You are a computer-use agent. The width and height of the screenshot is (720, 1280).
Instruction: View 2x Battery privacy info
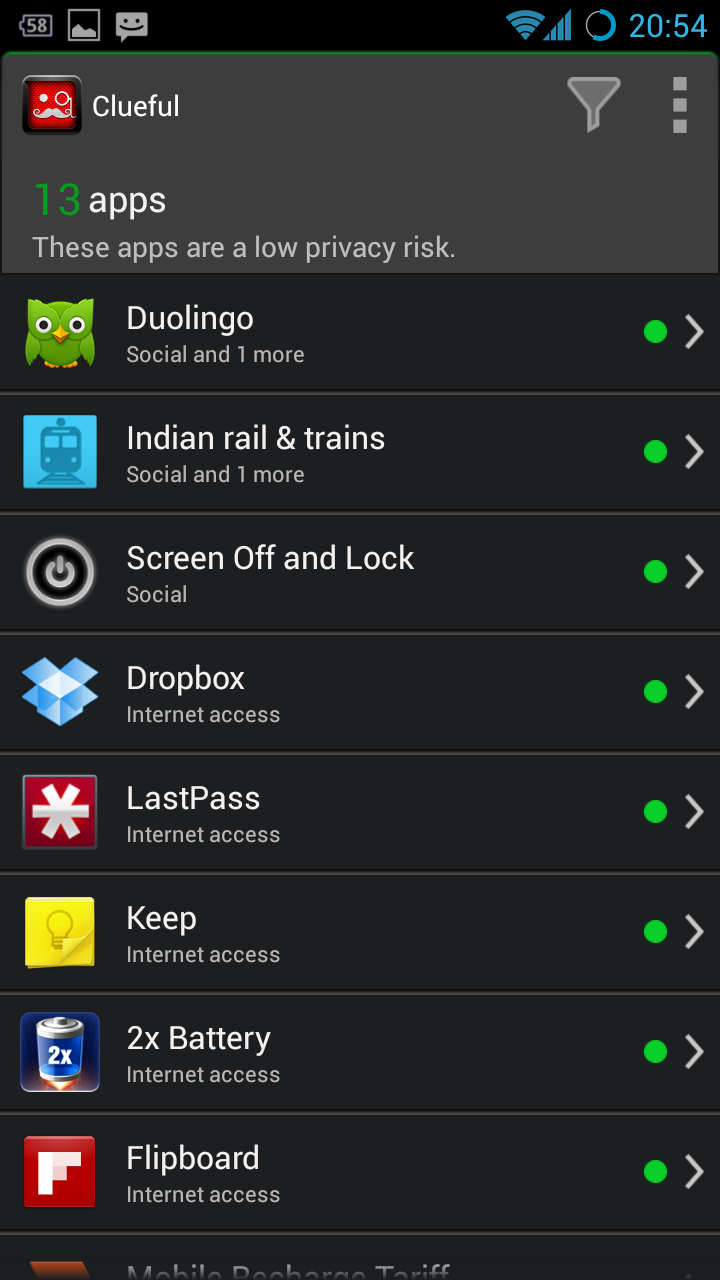pyautogui.click(x=360, y=1053)
